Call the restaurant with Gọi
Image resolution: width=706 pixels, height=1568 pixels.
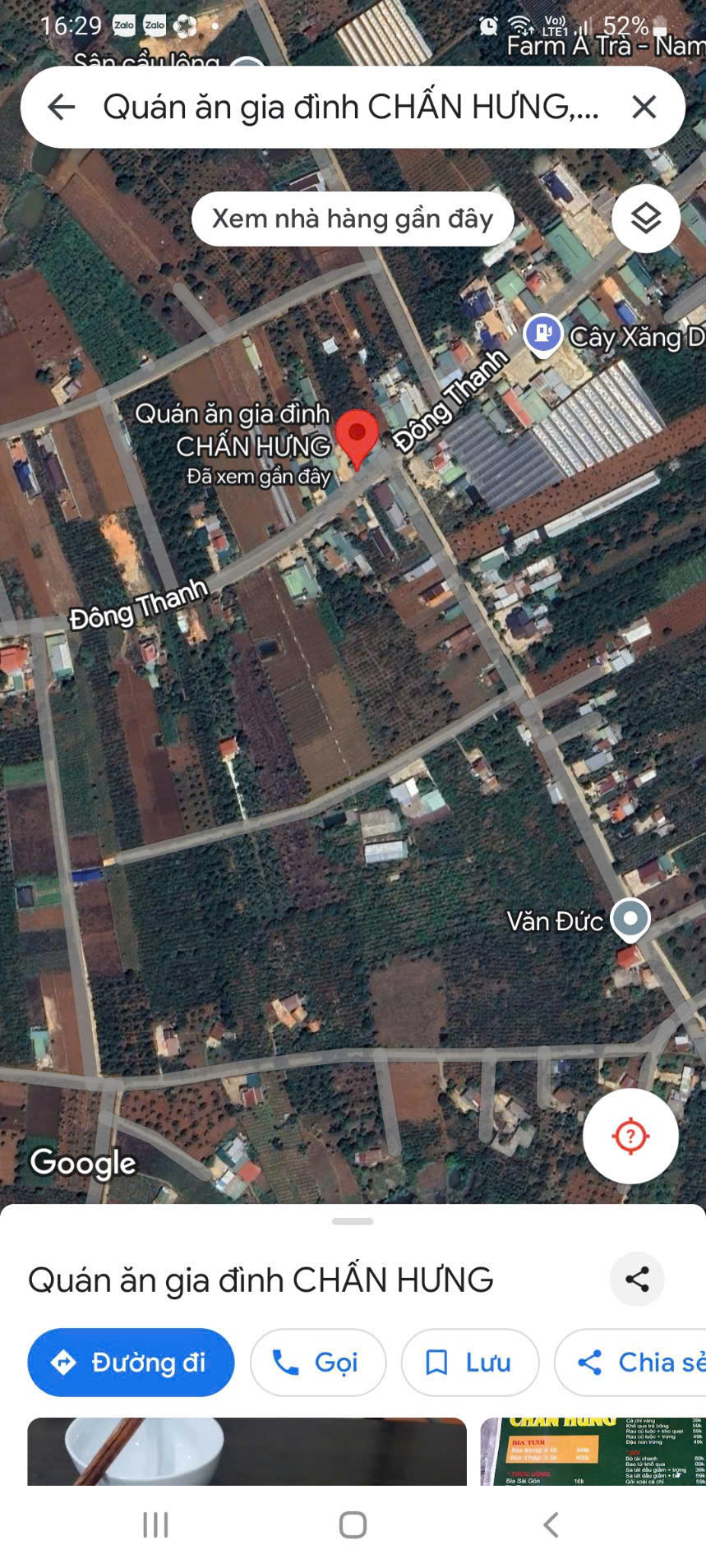click(318, 1363)
